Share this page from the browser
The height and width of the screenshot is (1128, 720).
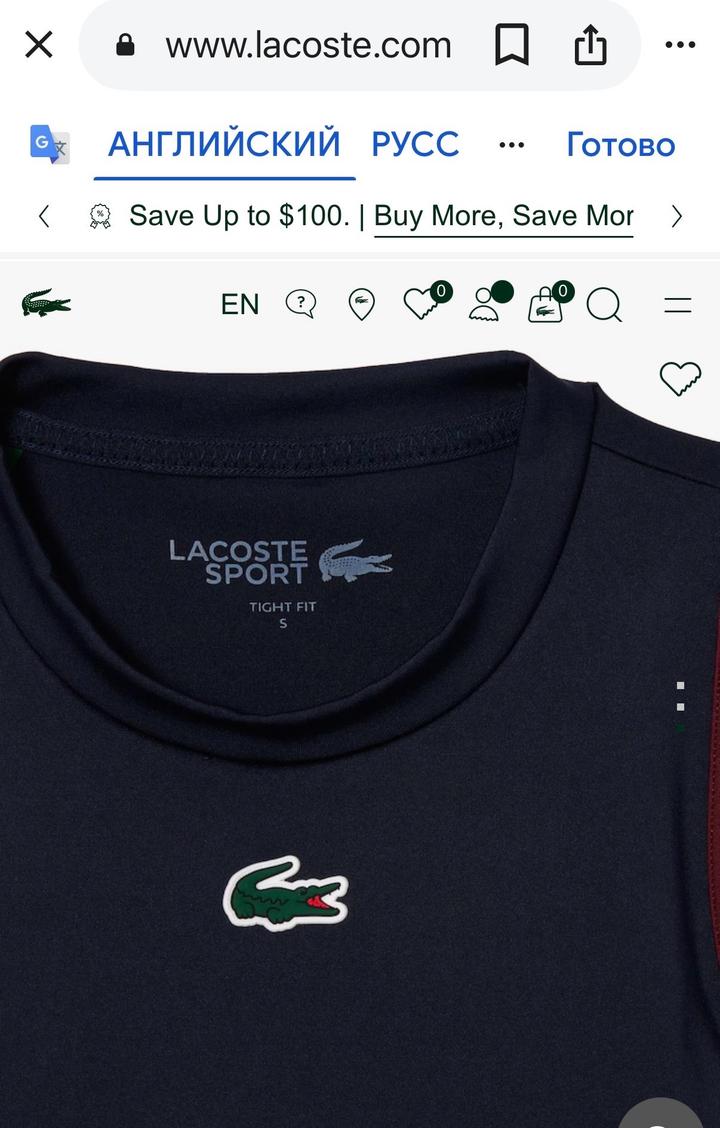click(590, 46)
